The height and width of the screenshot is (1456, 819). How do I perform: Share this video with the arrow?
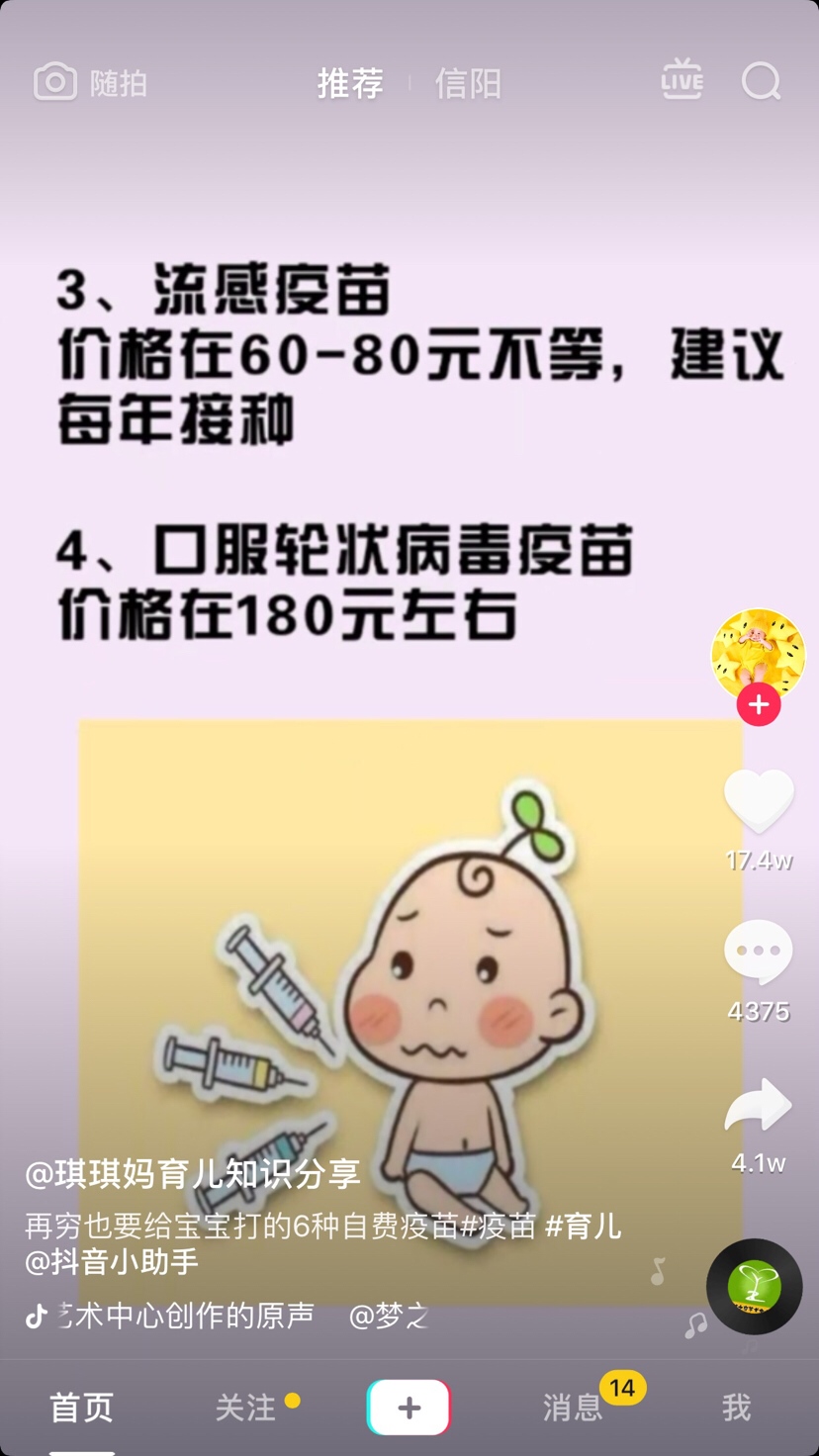(759, 1106)
